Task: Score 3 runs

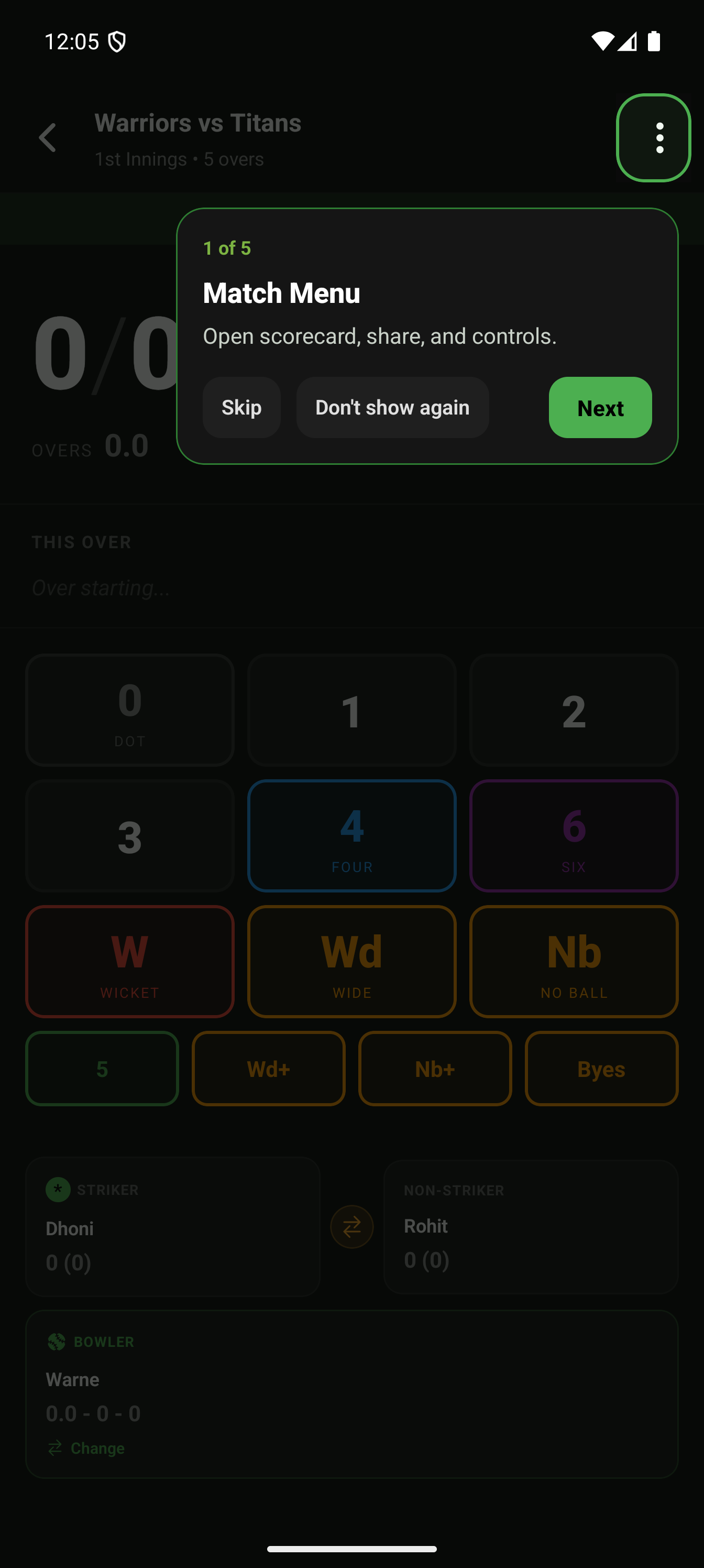Action: (129, 836)
